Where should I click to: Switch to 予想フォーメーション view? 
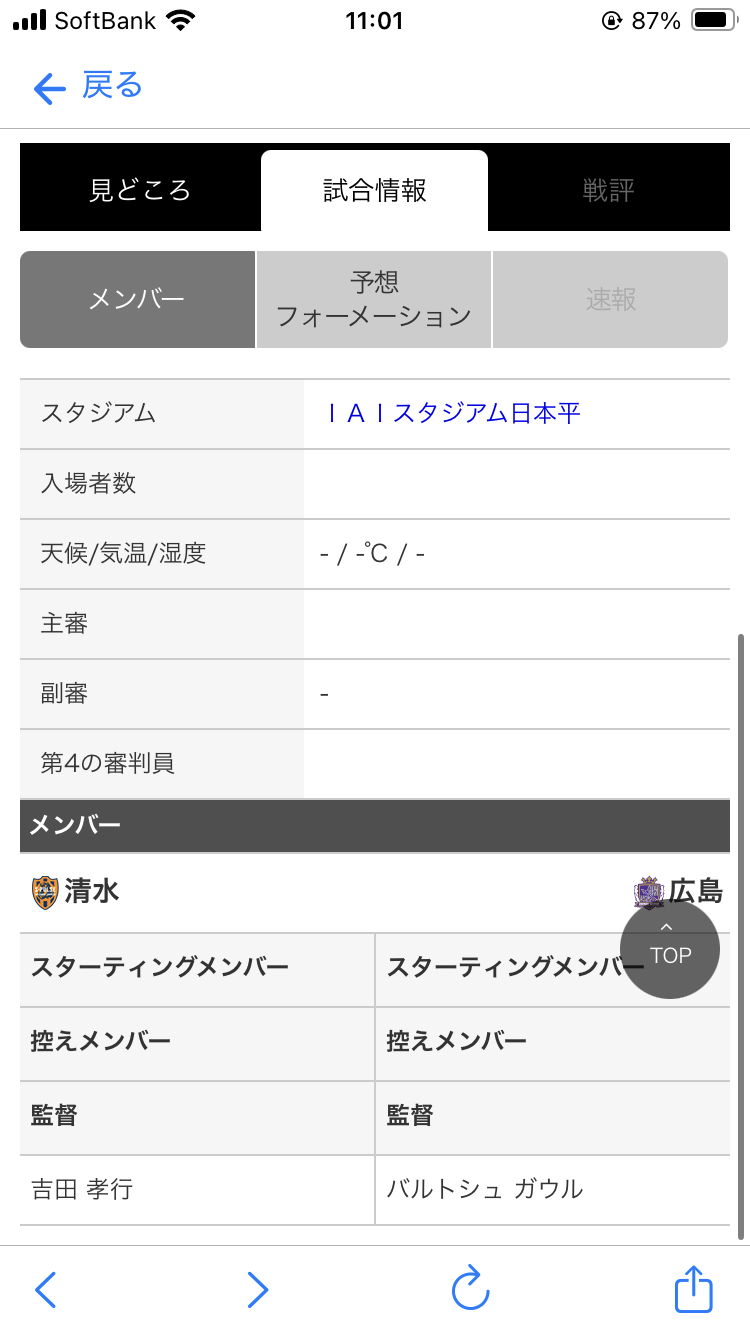click(374, 299)
